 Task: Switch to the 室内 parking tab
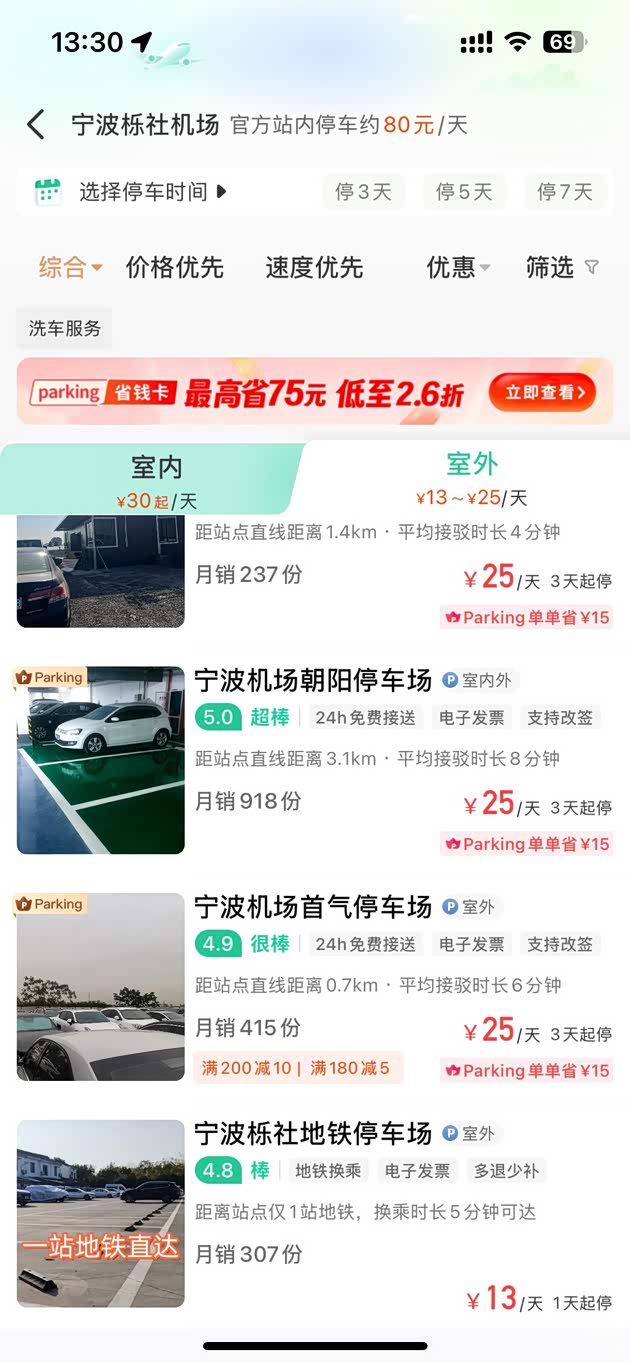pyautogui.click(x=156, y=478)
